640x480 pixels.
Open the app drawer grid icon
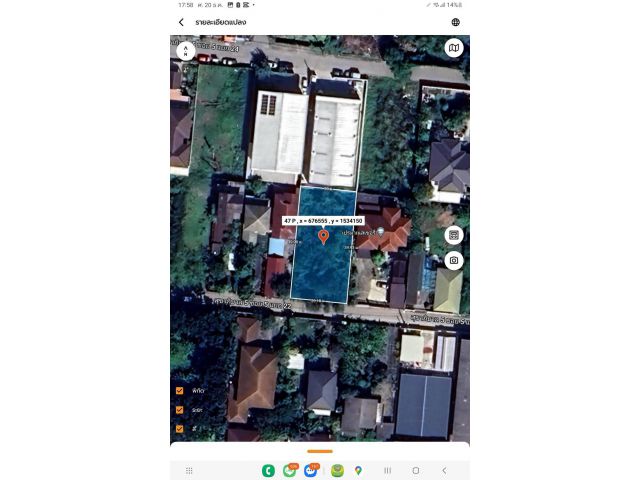189,470
